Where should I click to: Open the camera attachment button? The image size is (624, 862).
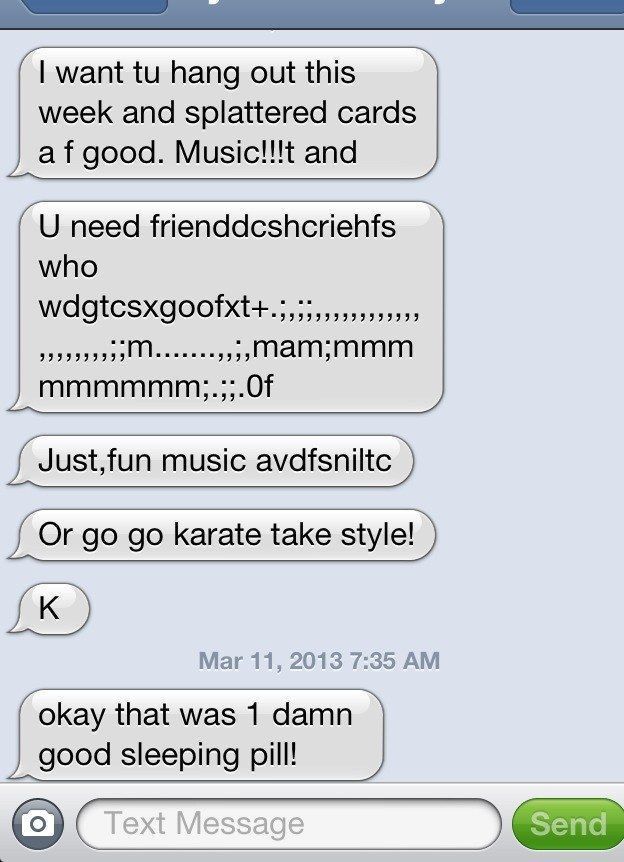37,823
